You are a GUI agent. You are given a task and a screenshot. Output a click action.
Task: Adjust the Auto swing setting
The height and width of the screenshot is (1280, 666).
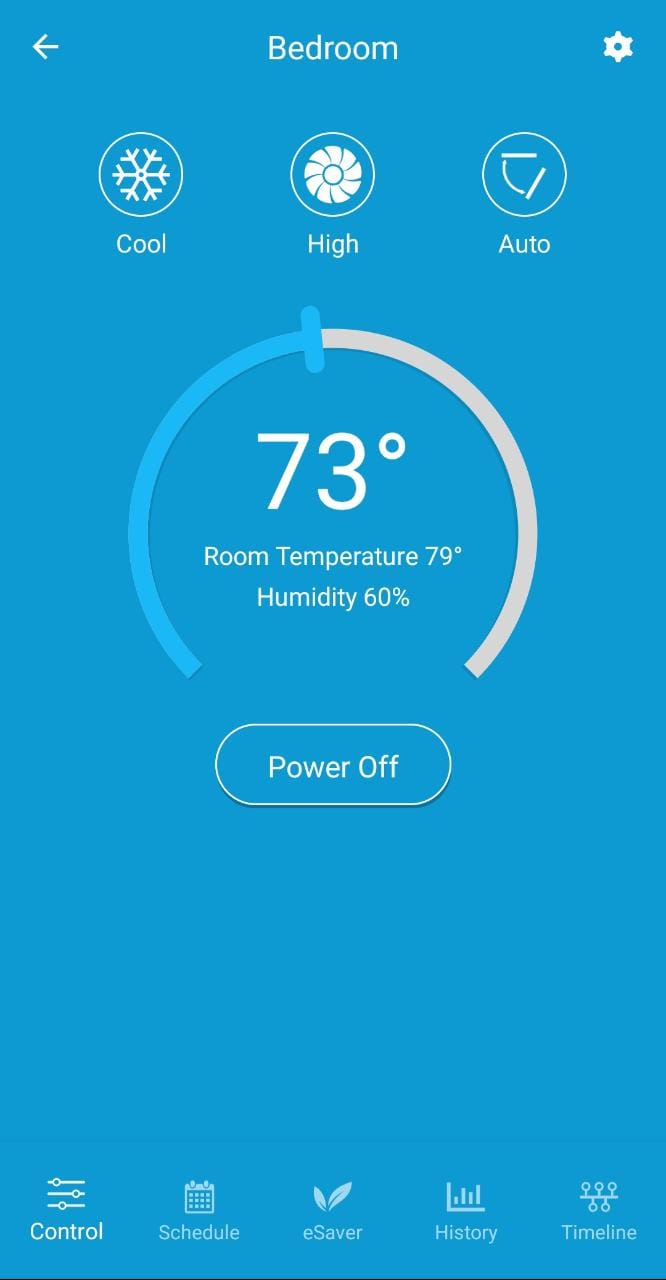[524, 176]
